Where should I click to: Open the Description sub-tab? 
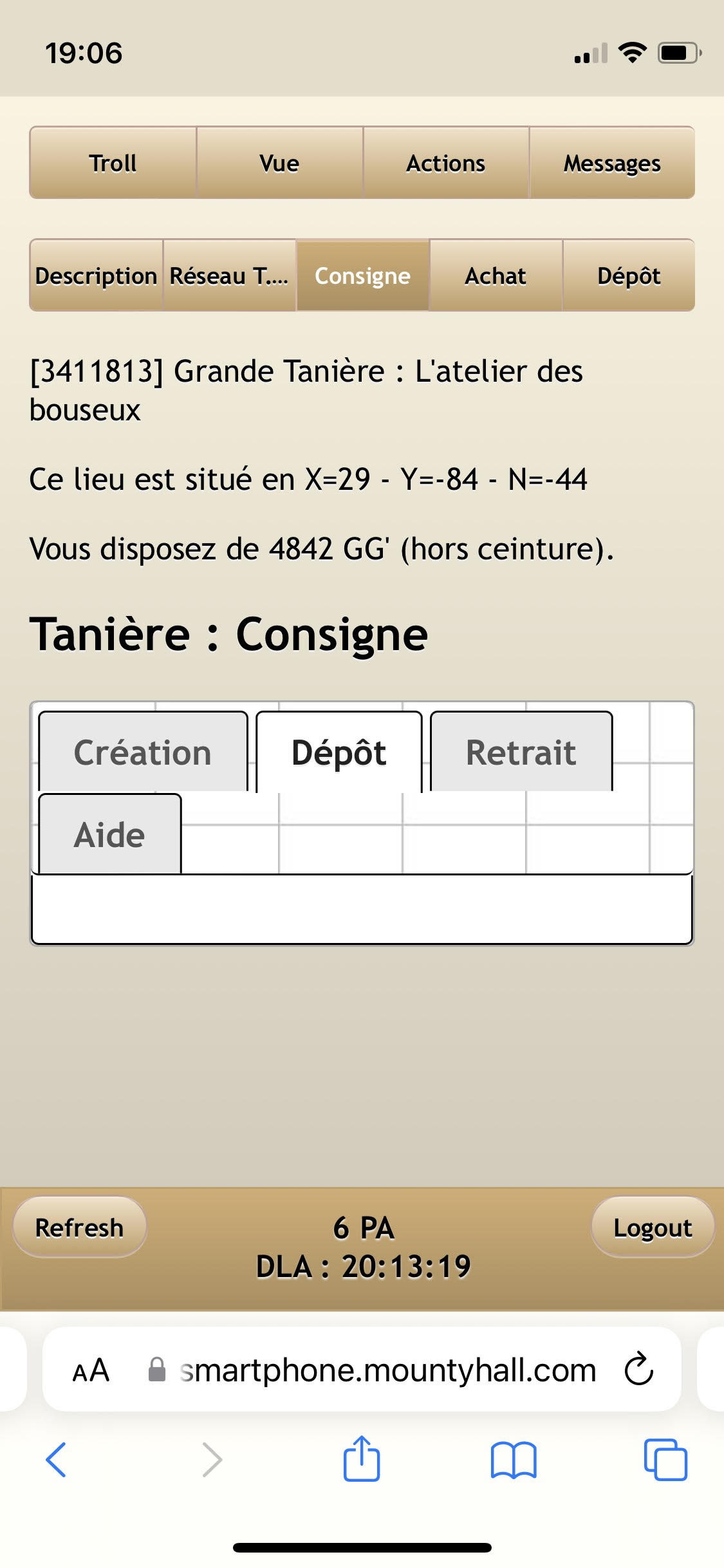point(96,275)
